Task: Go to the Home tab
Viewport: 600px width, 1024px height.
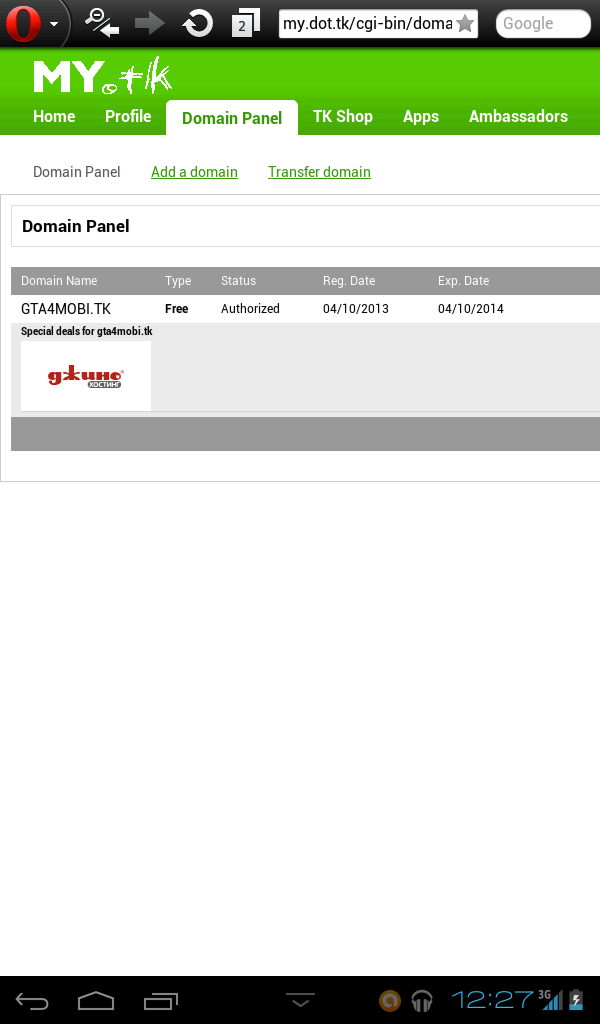Action: point(54,116)
